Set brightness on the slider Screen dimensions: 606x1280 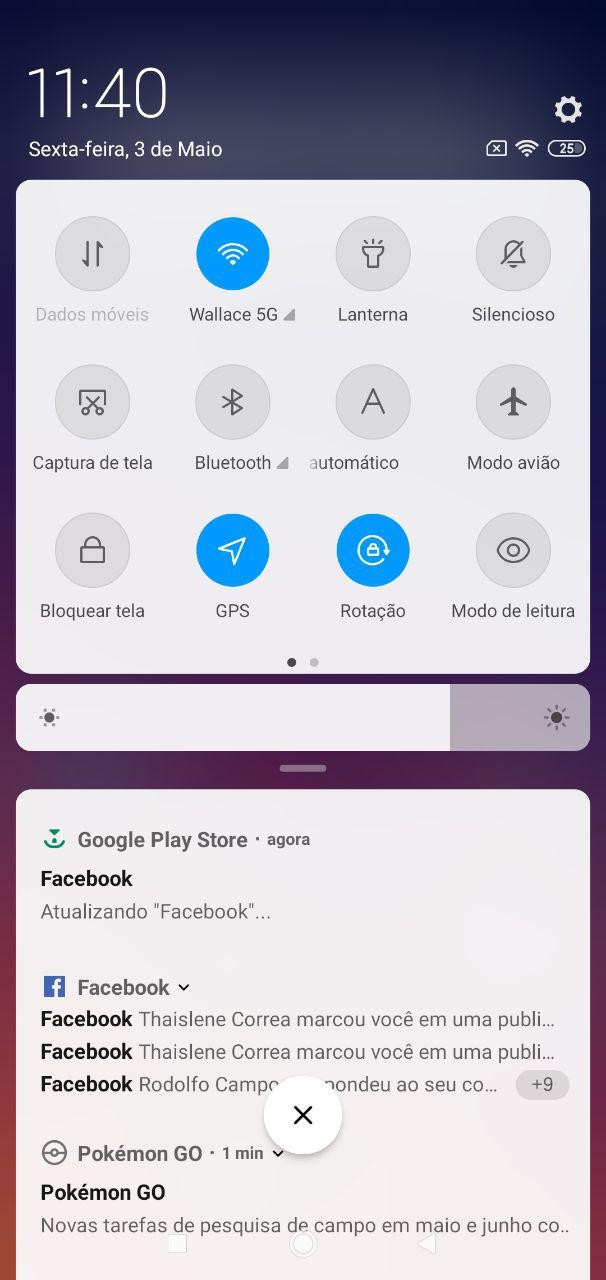(303, 717)
